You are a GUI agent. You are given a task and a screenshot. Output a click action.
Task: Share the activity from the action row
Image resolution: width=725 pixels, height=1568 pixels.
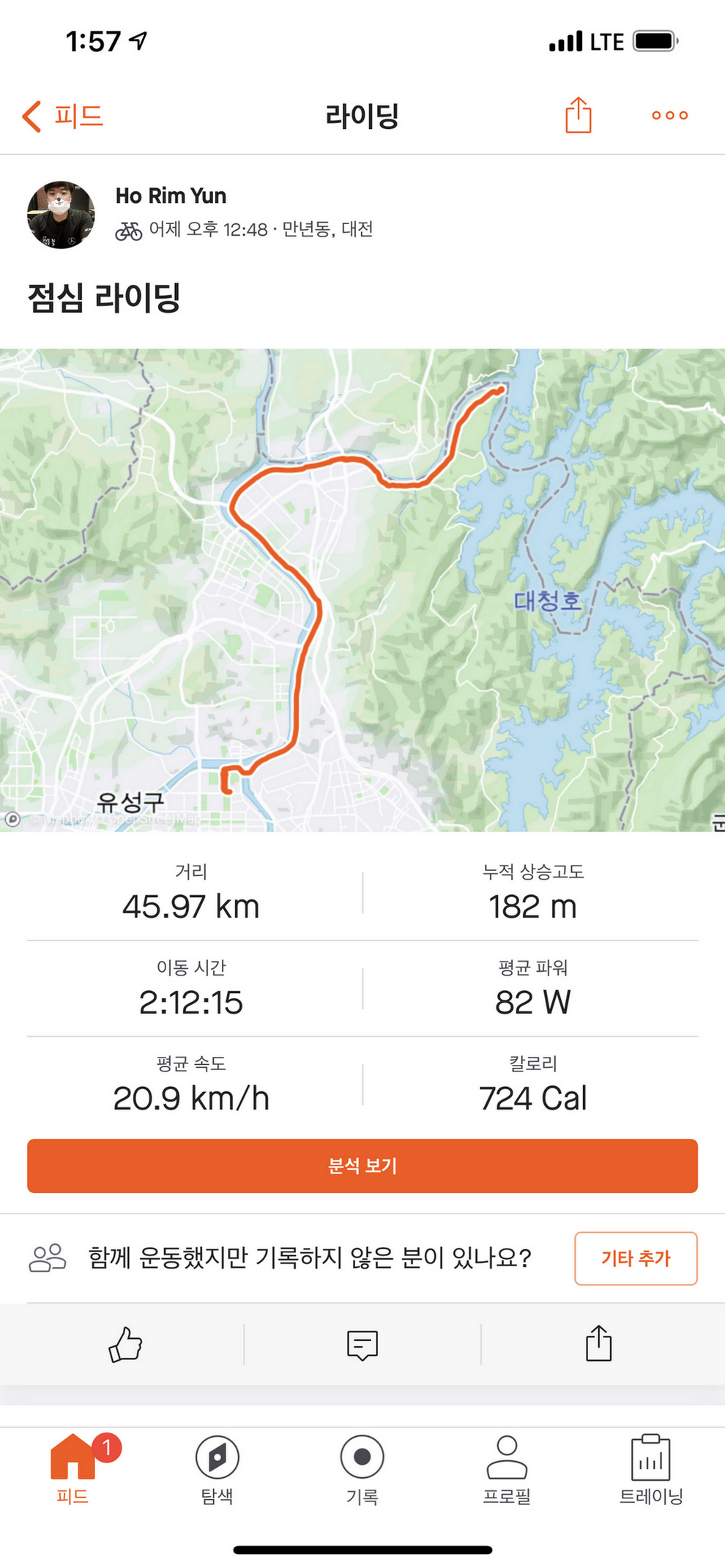tap(598, 1344)
